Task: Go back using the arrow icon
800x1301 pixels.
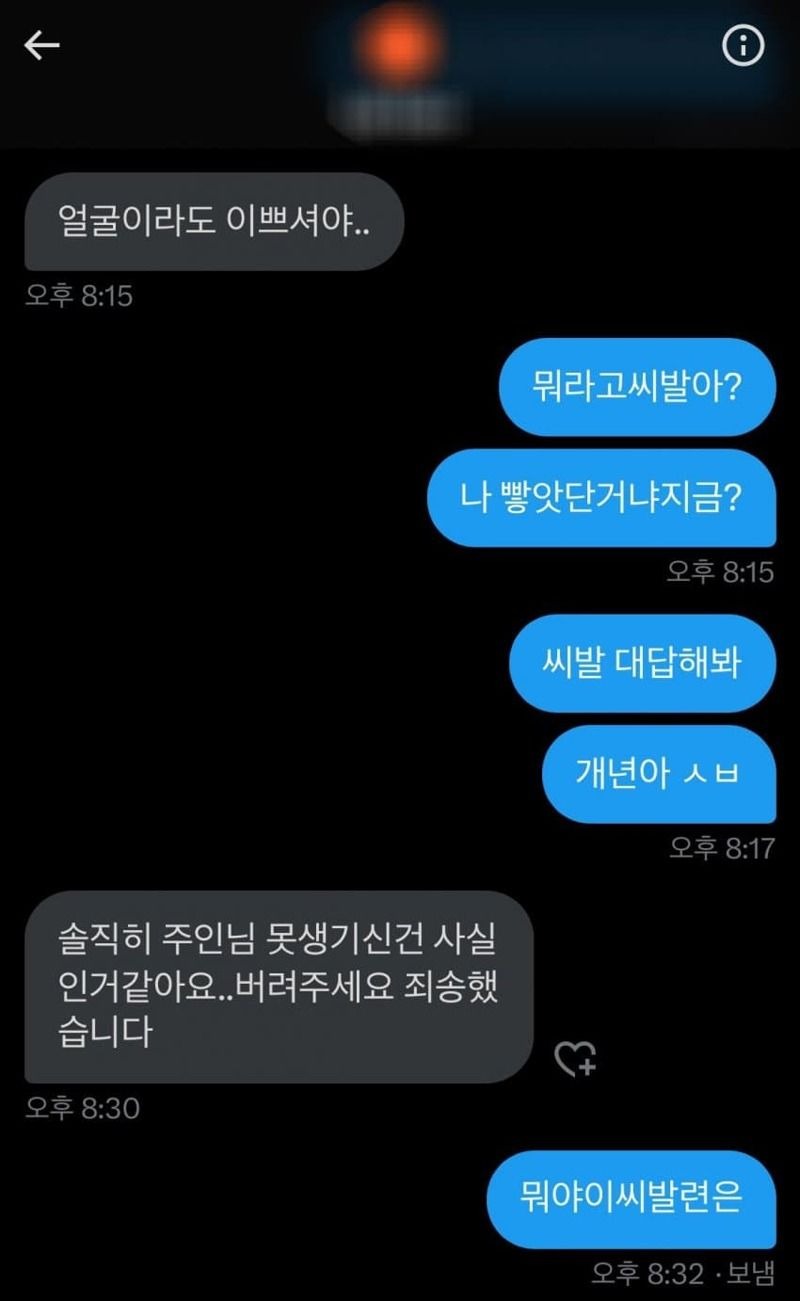Action: click(x=42, y=45)
